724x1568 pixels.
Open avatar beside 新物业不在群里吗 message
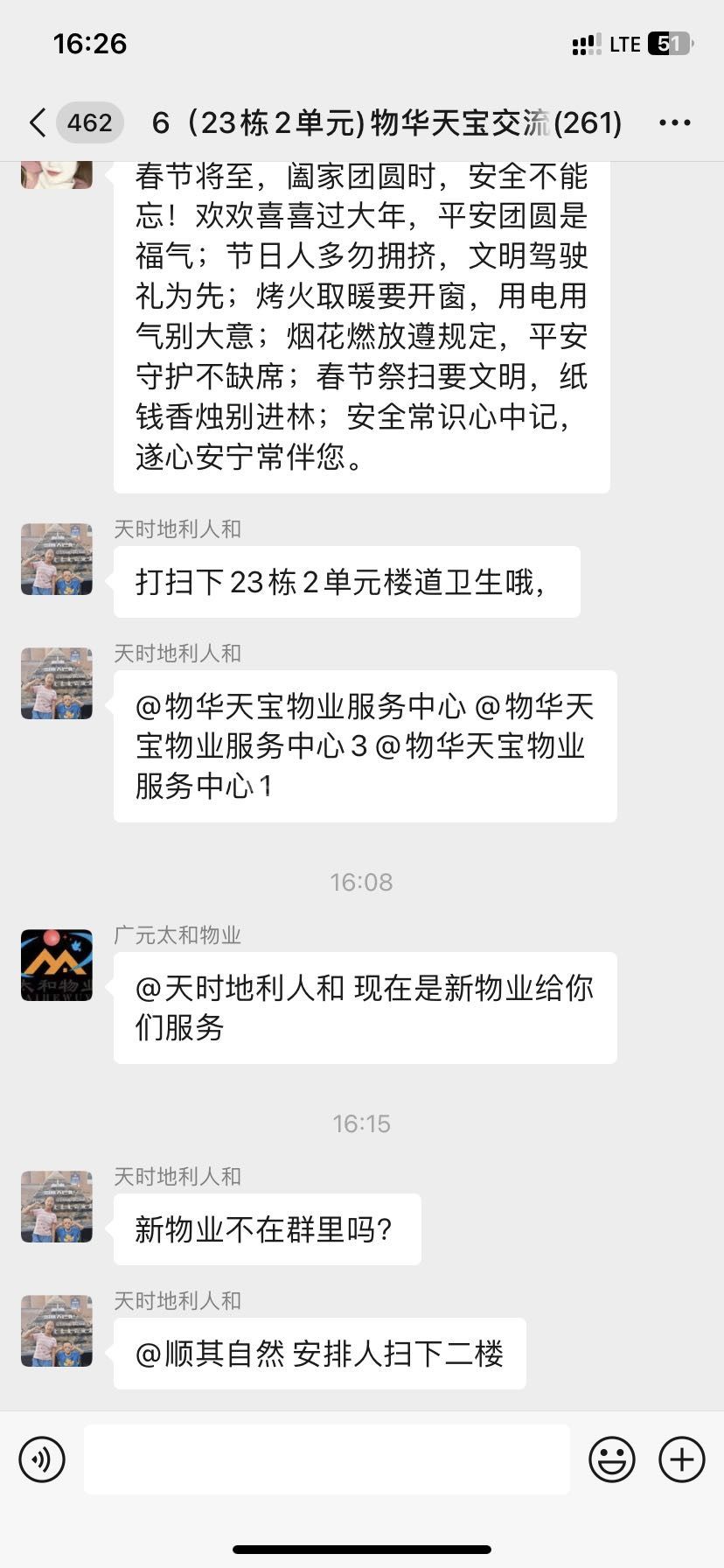click(57, 1207)
